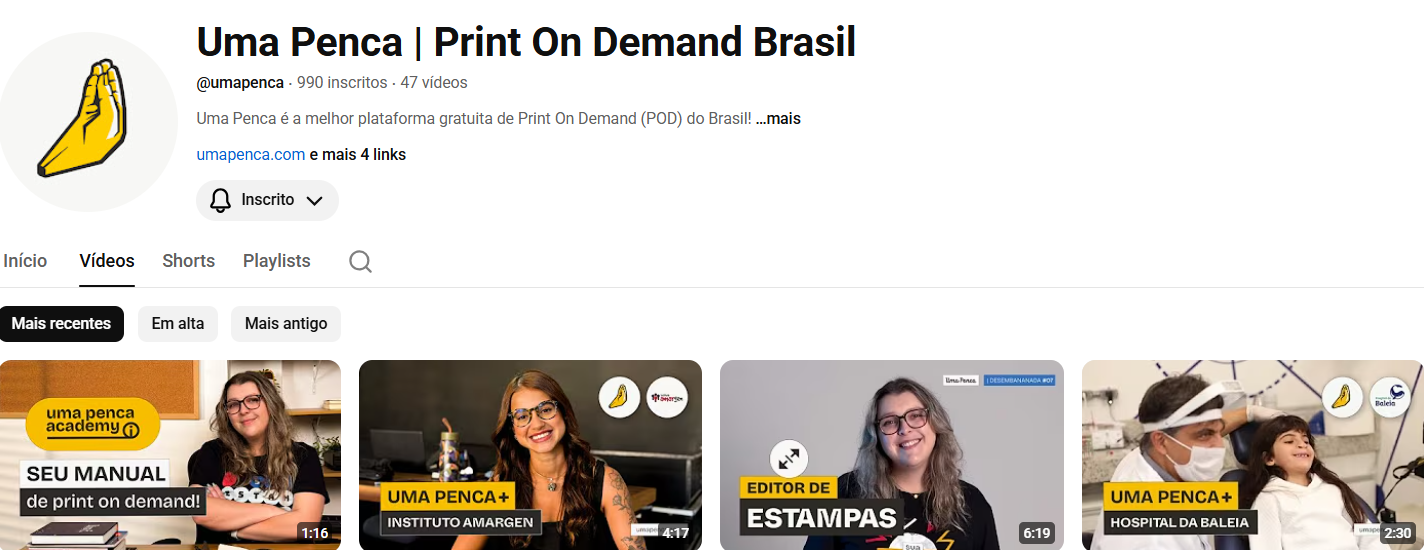The image size is (1424, 550).
Task: Play the Seu Manual de print on demand video
Action: [x=170, y=455]
